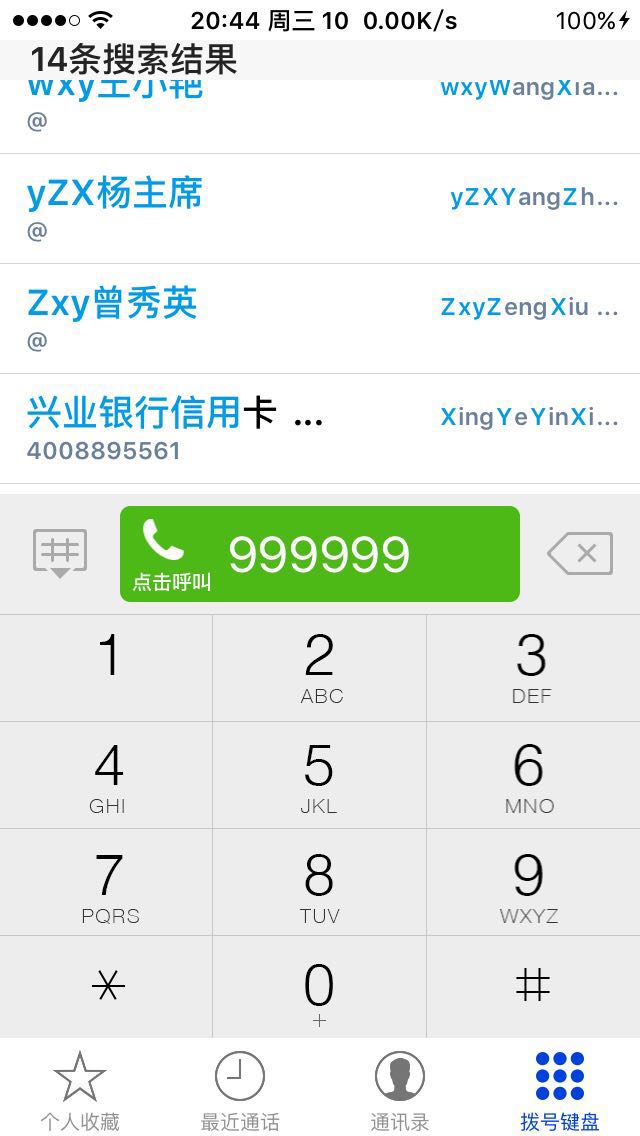Image resolution: width=640 pixels, height=1136 pixels.
Task: Tap the 0 plus key
Action: 320,988
